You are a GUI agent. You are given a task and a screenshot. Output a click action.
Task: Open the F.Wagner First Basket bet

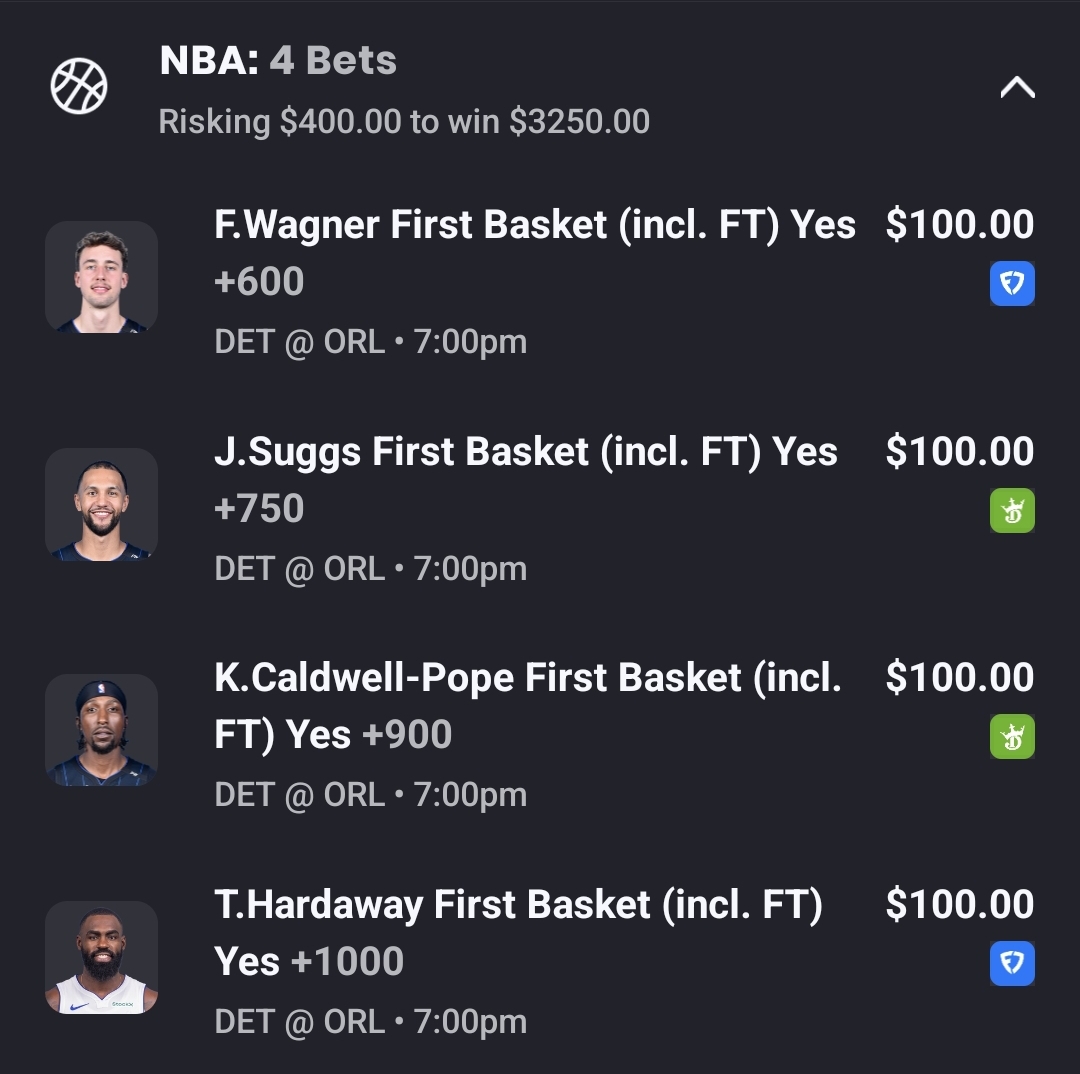point(534,226)
